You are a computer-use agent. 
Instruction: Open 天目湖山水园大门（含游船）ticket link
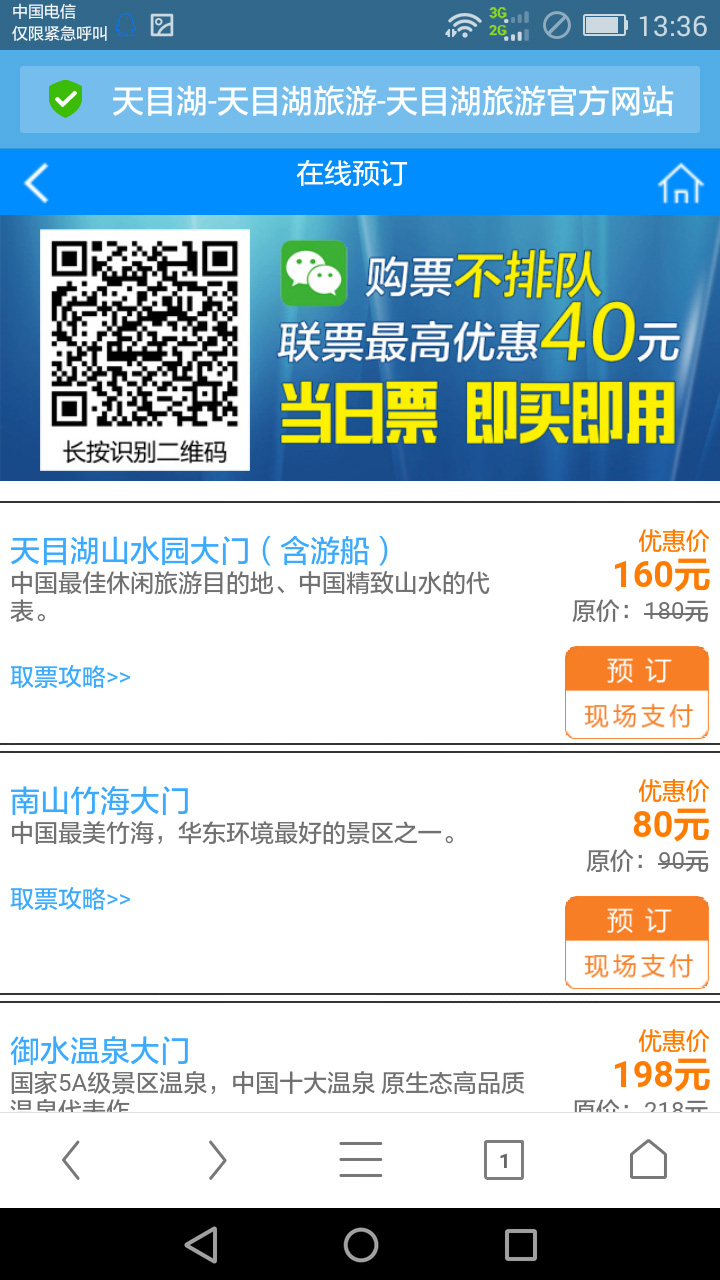coord(200,551)
